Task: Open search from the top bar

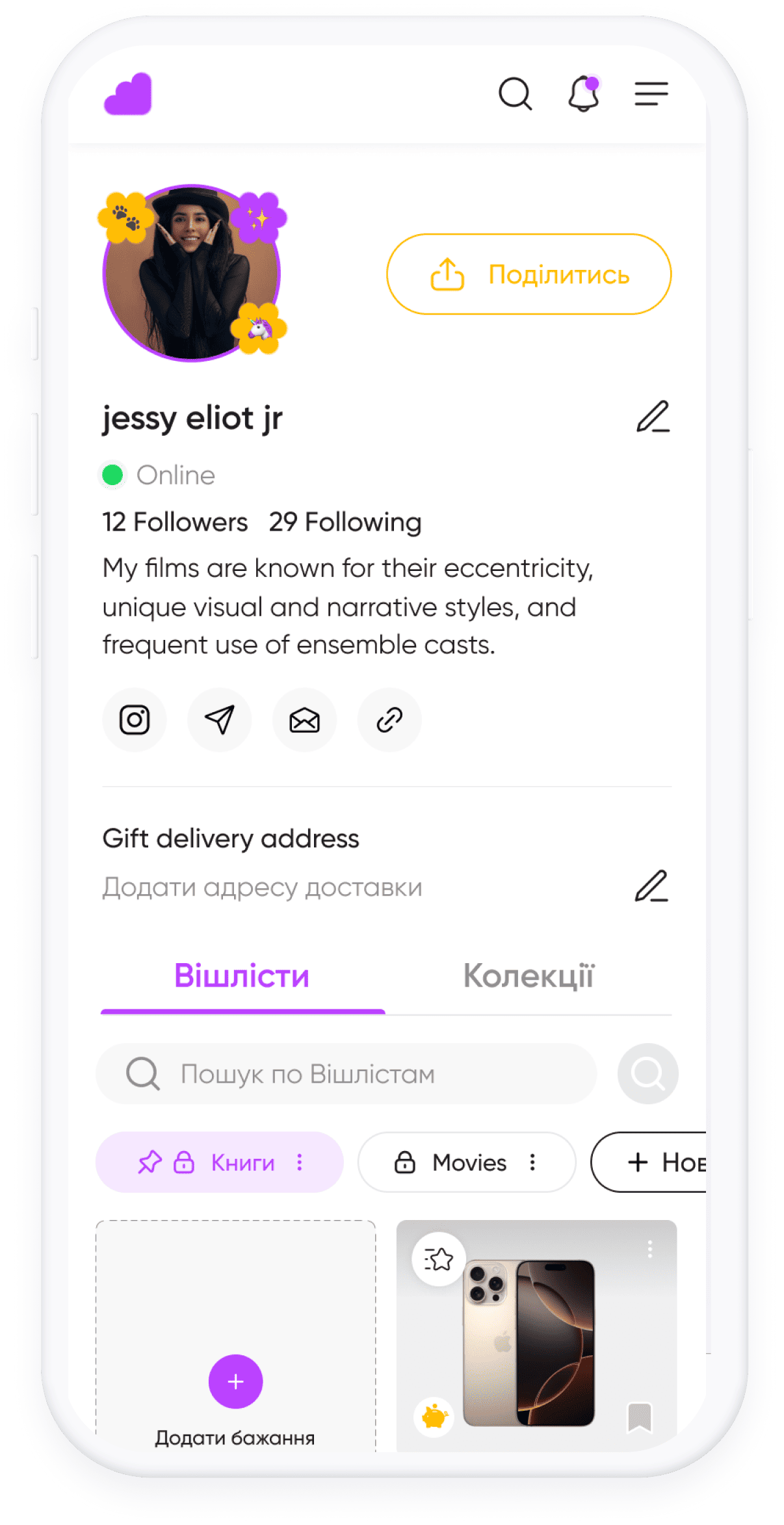Action: 515,94
